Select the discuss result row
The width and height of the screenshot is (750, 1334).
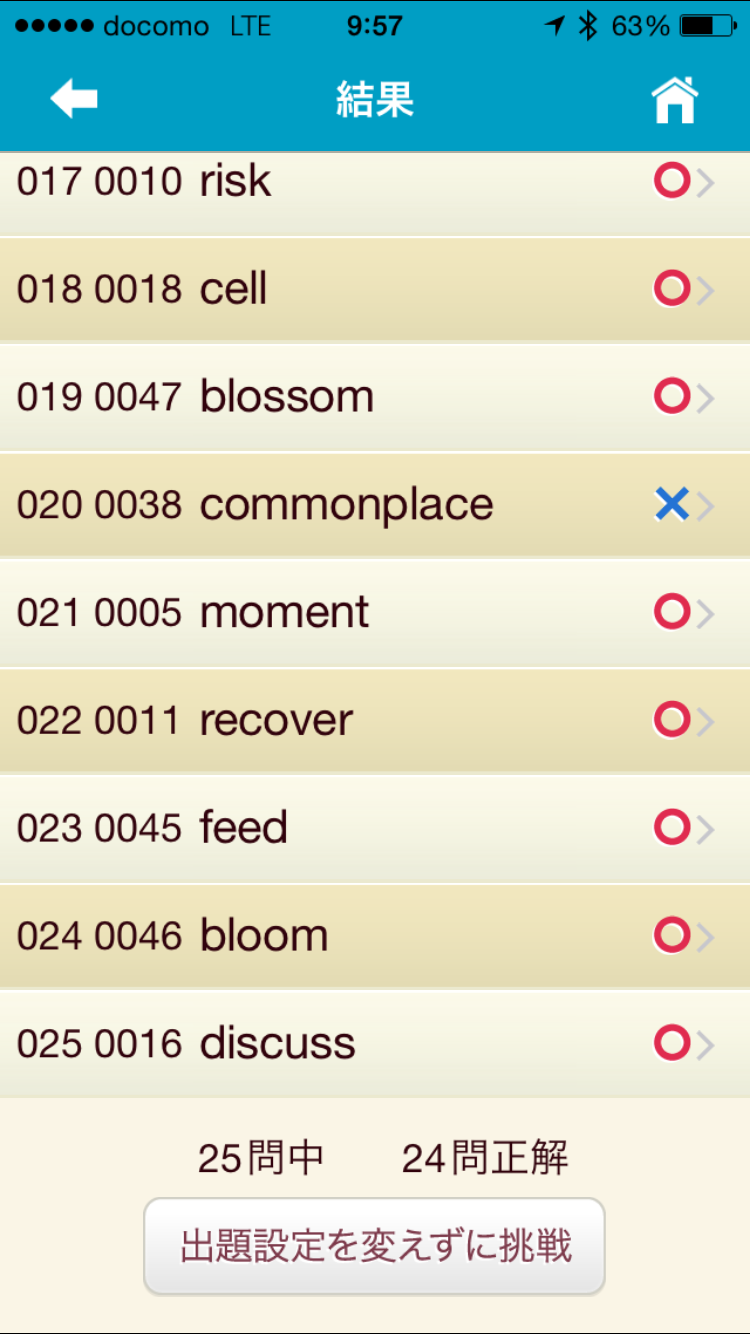(x=375, y=1045)
